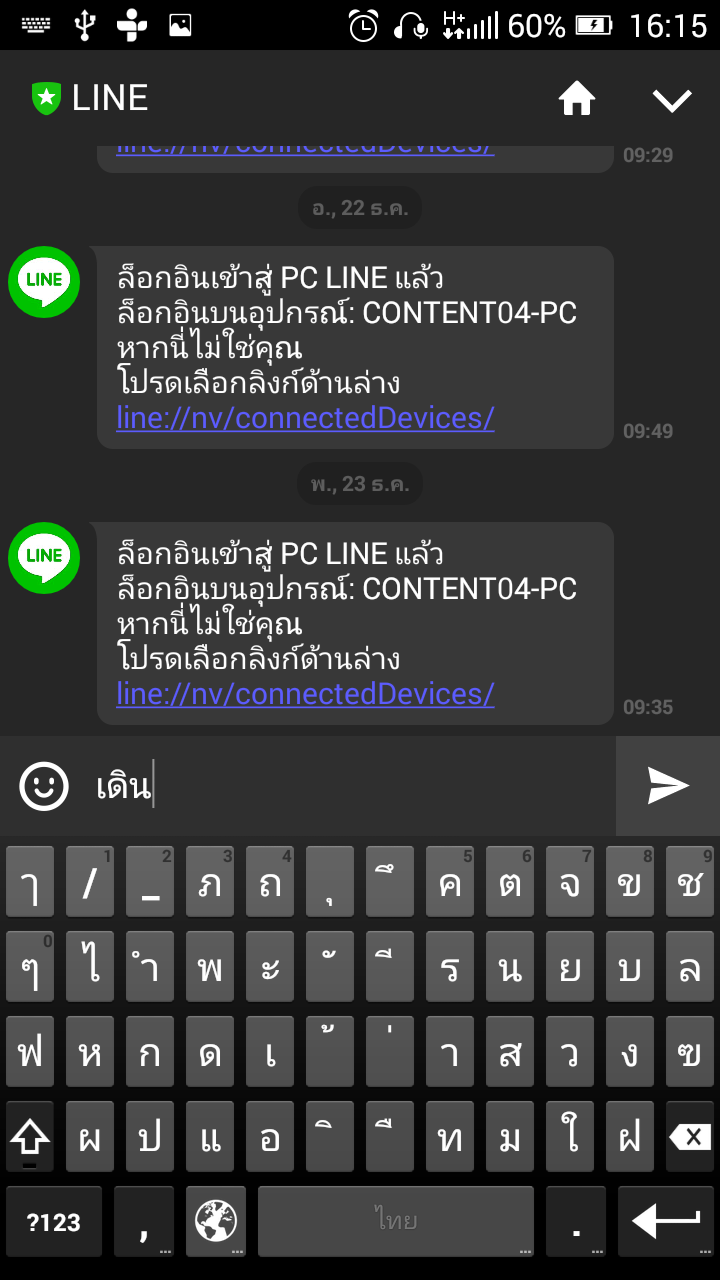Expand the chat options chevron
720x1280 pixels.
coord(672,99)
